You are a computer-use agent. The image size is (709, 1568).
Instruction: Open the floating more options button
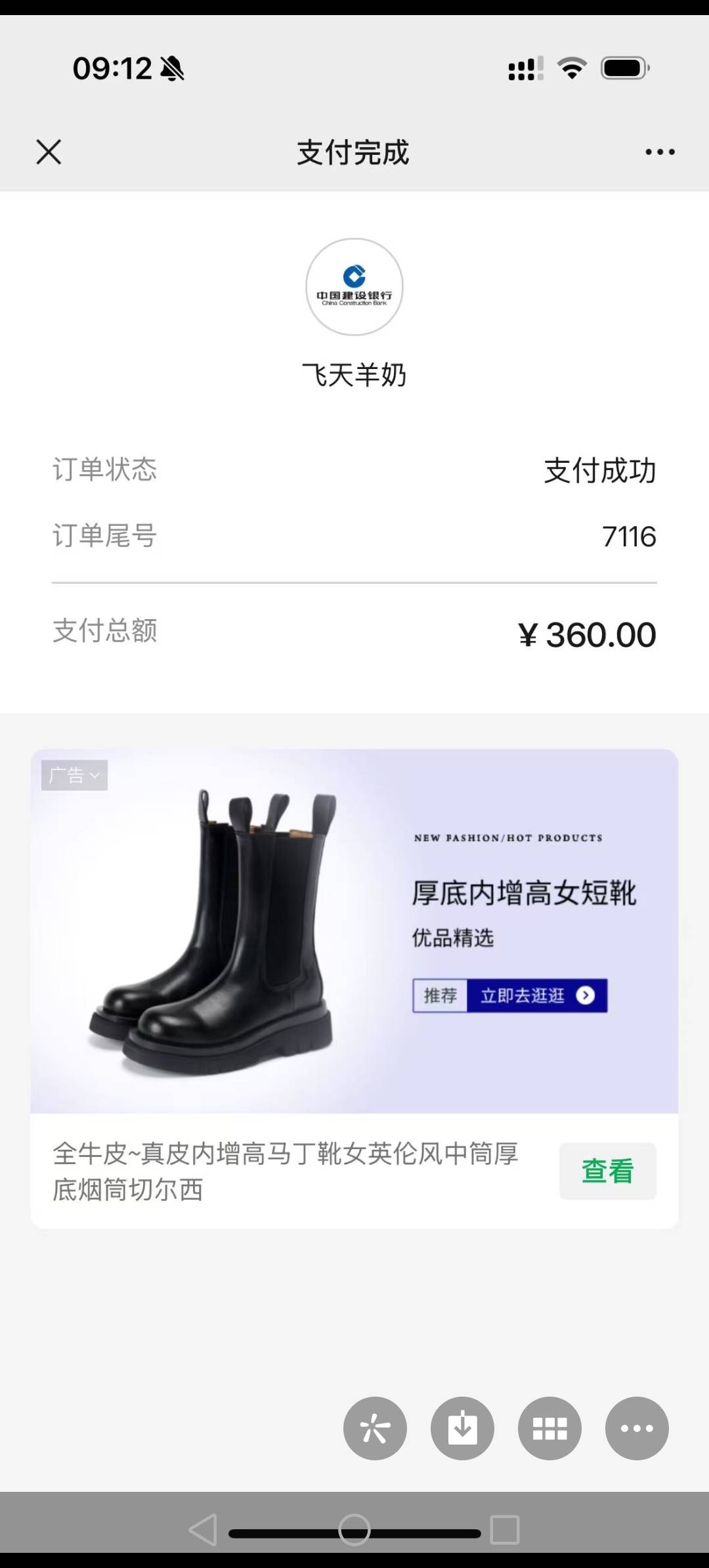click(637, 1428)
